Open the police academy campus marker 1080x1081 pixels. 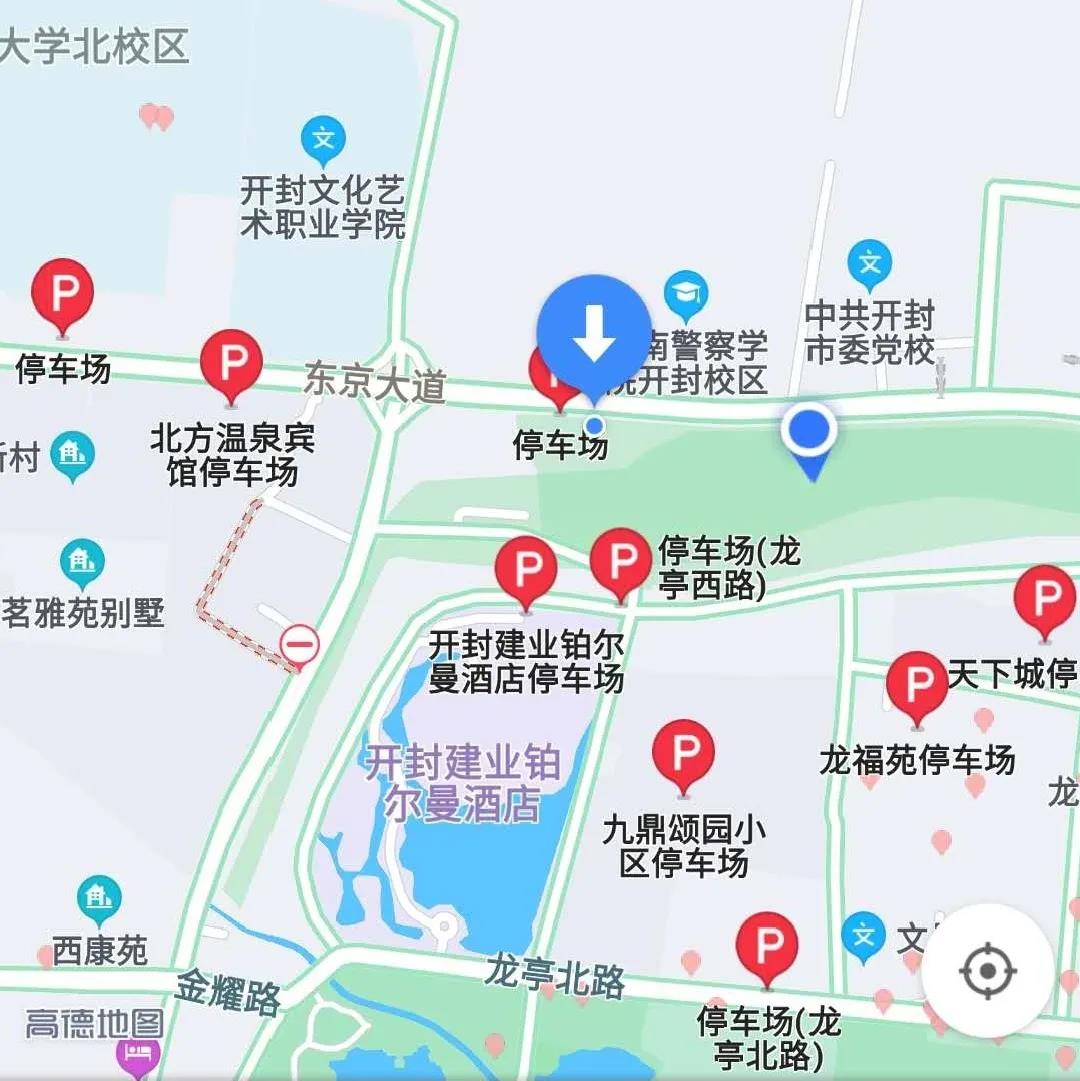click(686, 294)
